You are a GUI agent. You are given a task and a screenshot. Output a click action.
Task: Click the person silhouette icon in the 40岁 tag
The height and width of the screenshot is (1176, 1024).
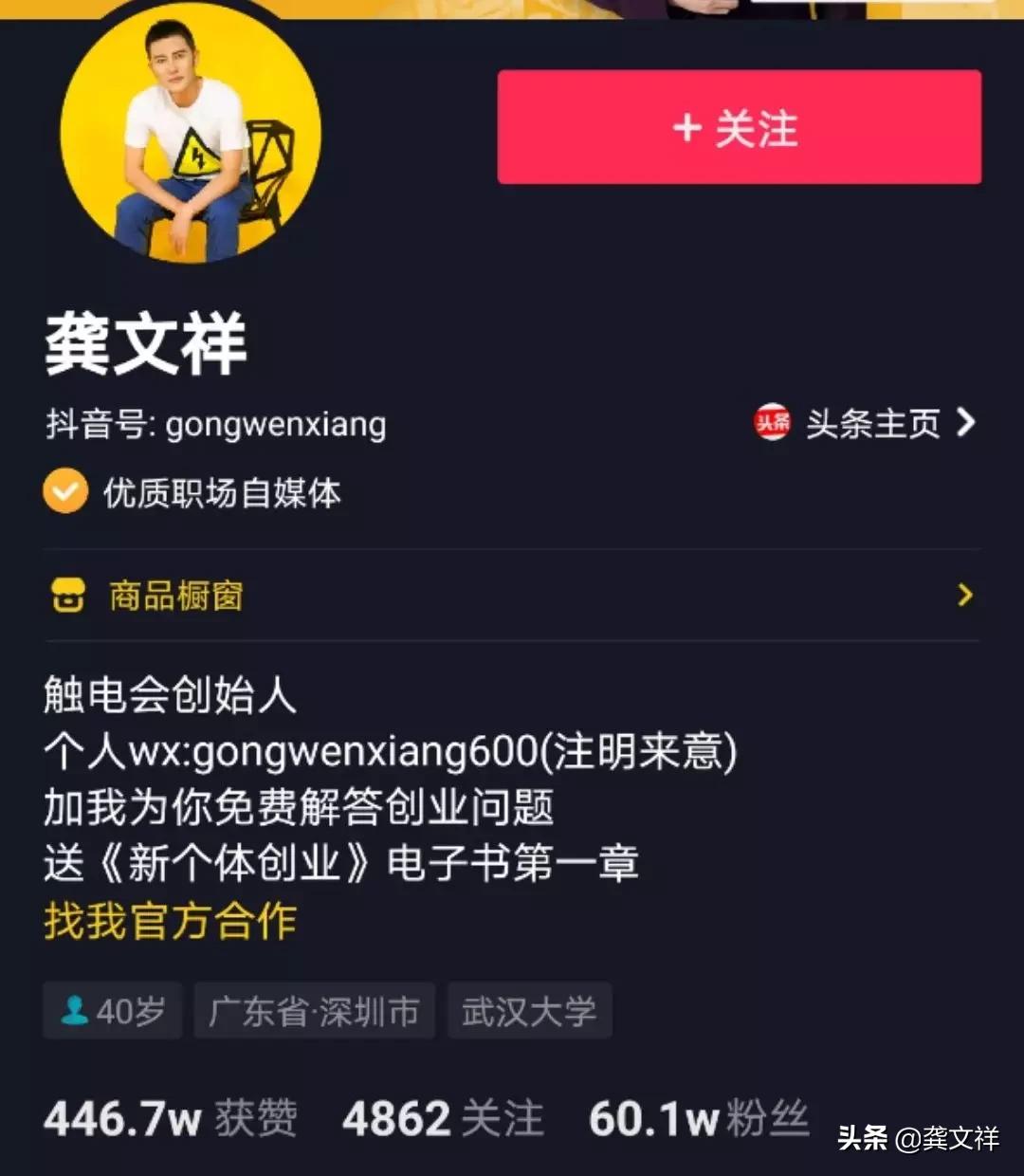pos(75,1011)
